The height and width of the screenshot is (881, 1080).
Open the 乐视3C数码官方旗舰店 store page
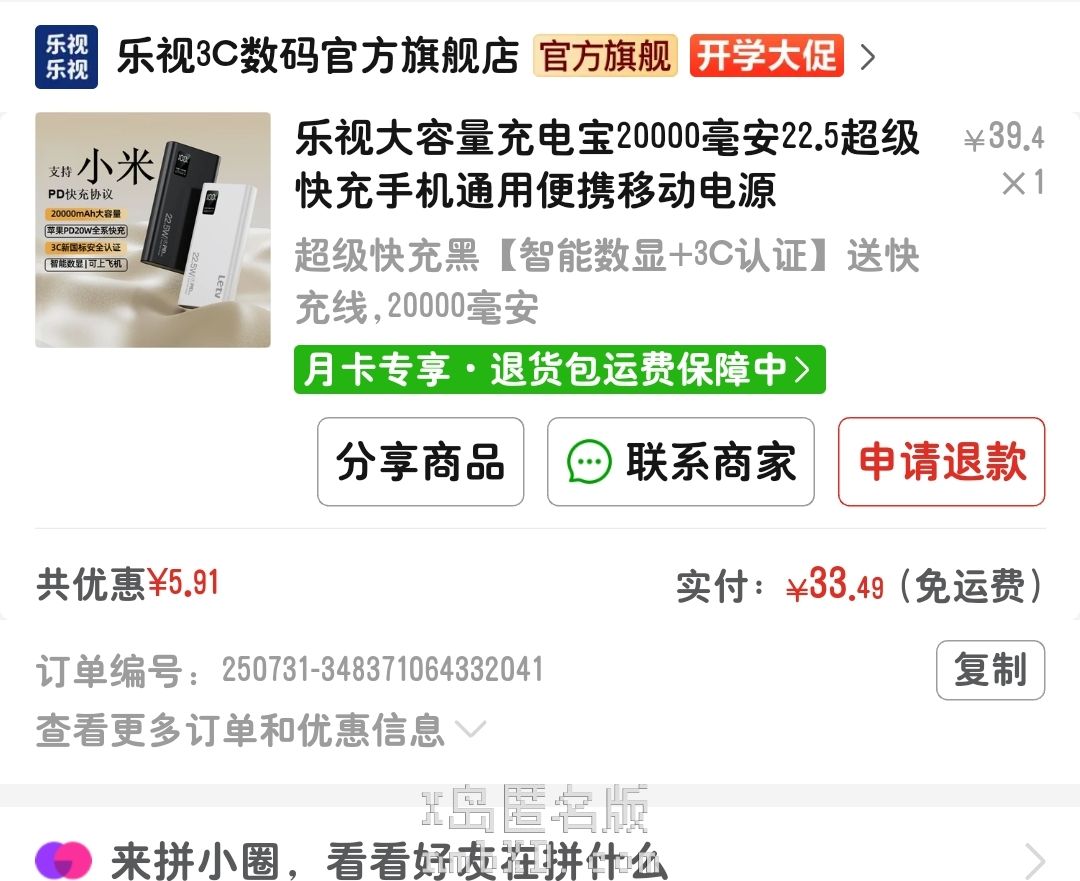point(318,57)
